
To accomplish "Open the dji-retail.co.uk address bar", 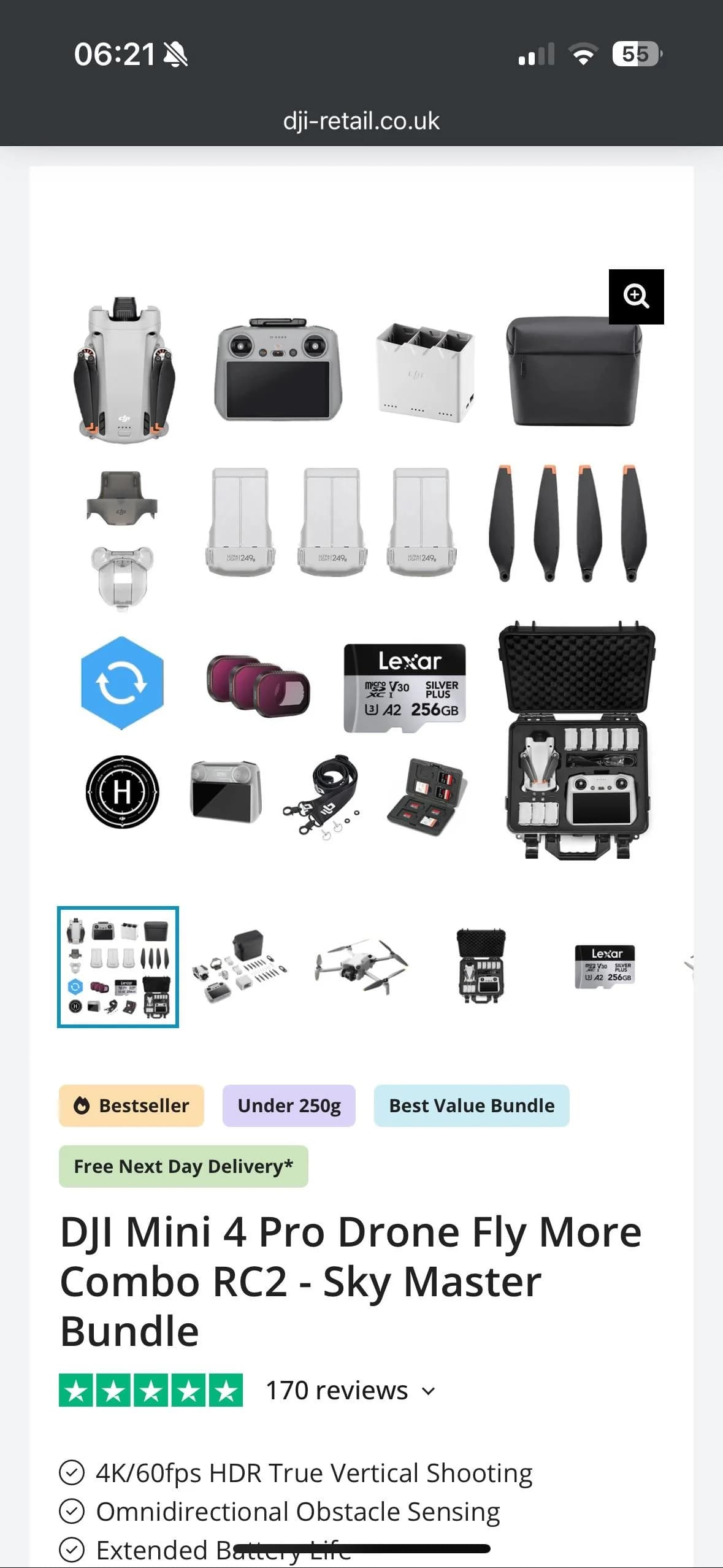I will pos(361,121).
